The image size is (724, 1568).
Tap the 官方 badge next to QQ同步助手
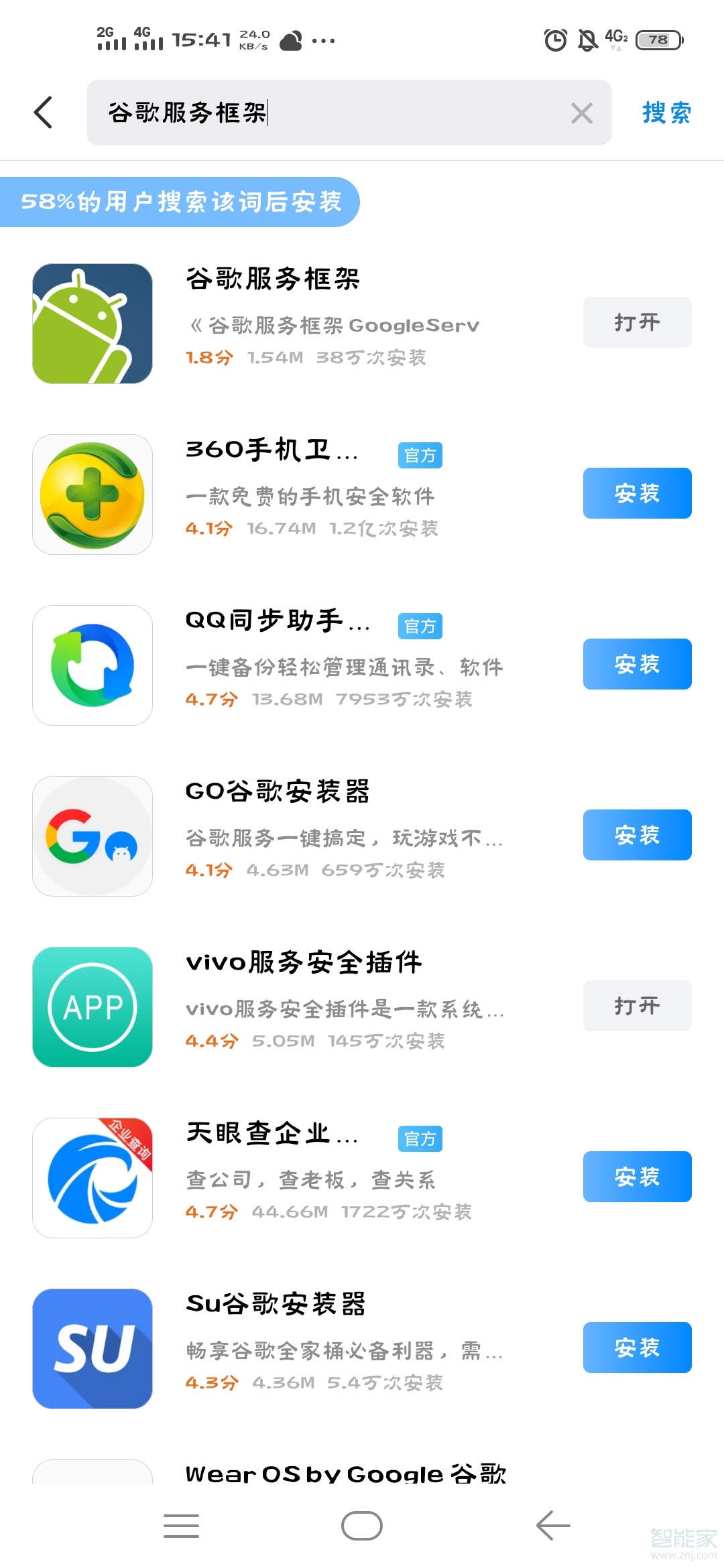point(420,626)
